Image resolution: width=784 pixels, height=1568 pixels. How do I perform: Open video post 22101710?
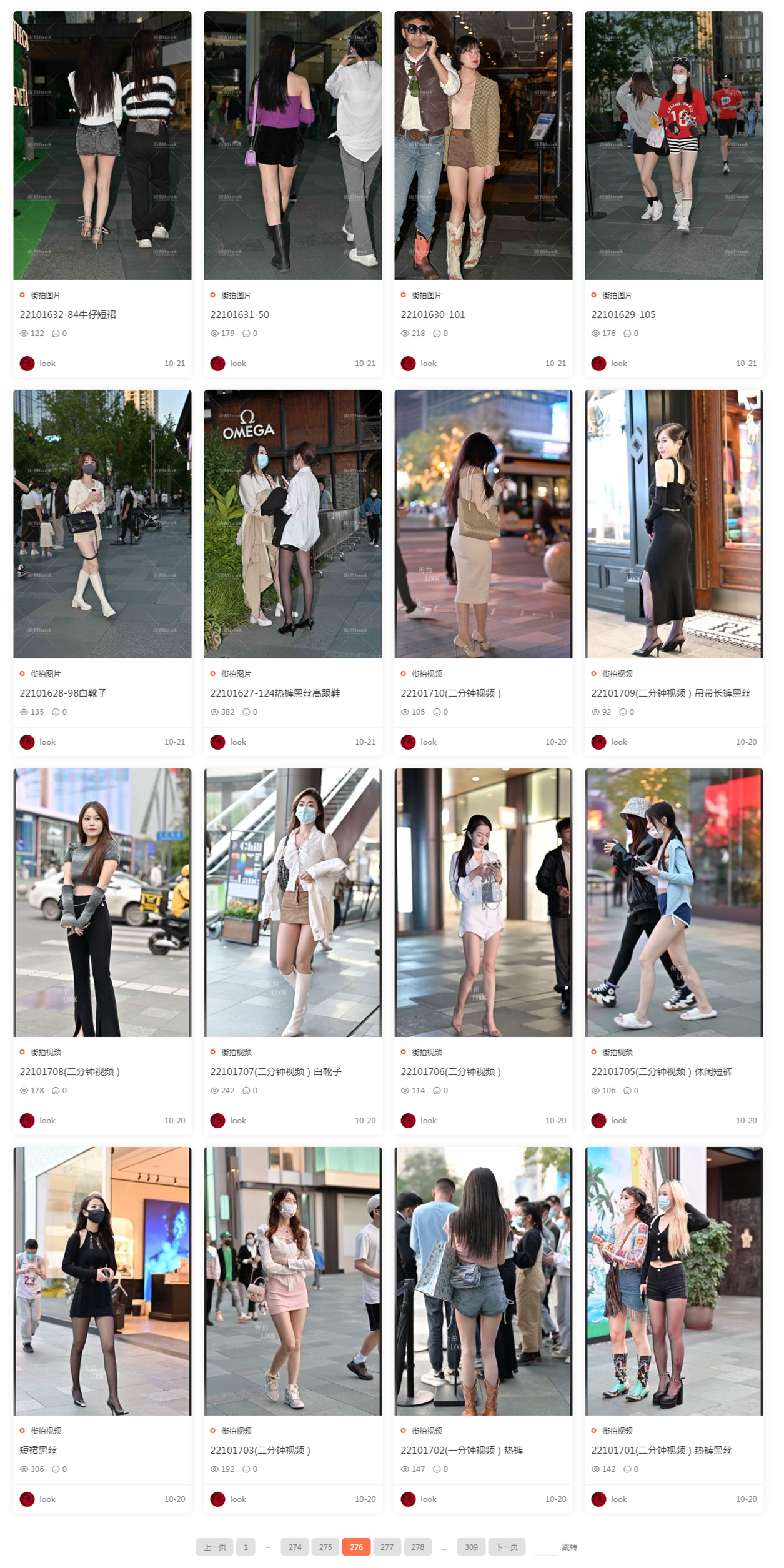click(450, 693)
